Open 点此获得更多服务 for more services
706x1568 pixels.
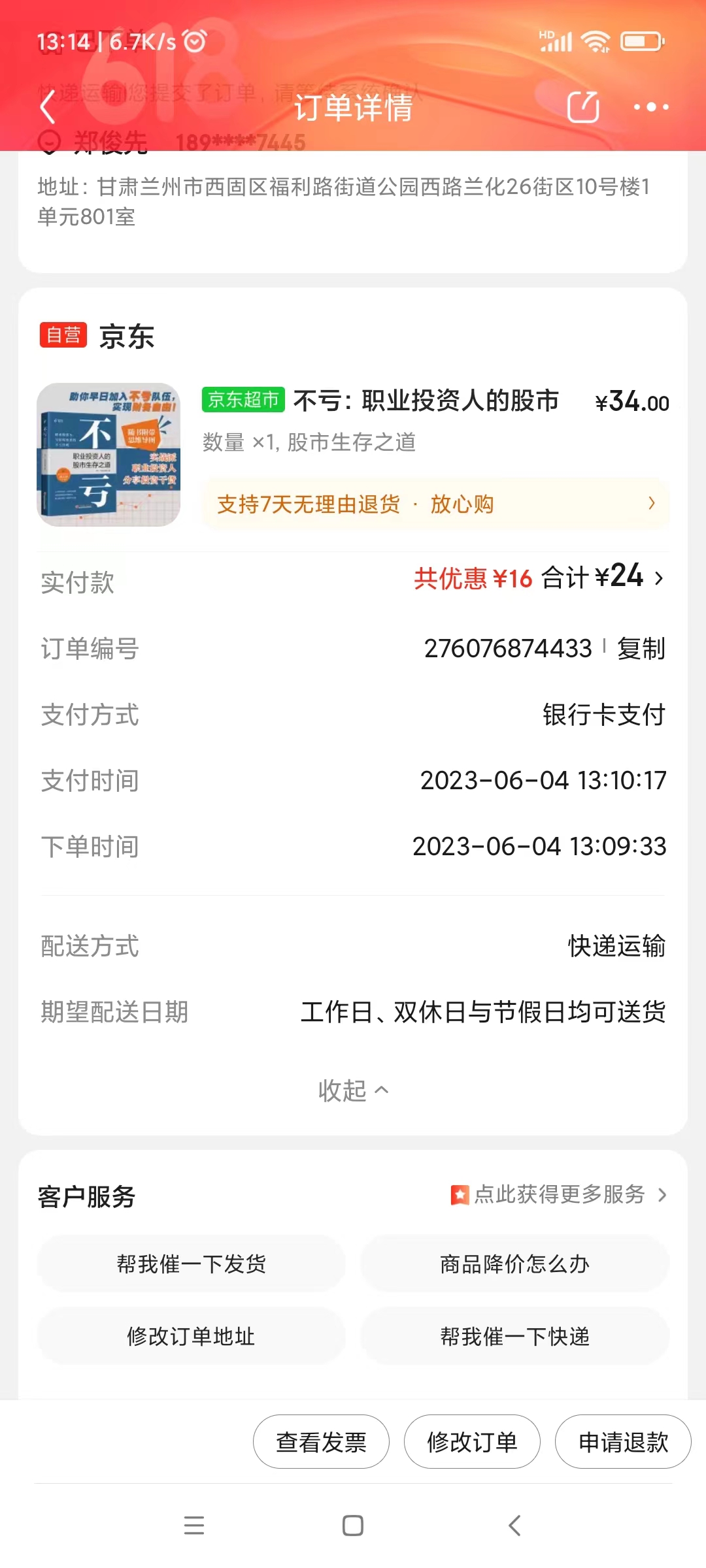(x=560, y=1195)
